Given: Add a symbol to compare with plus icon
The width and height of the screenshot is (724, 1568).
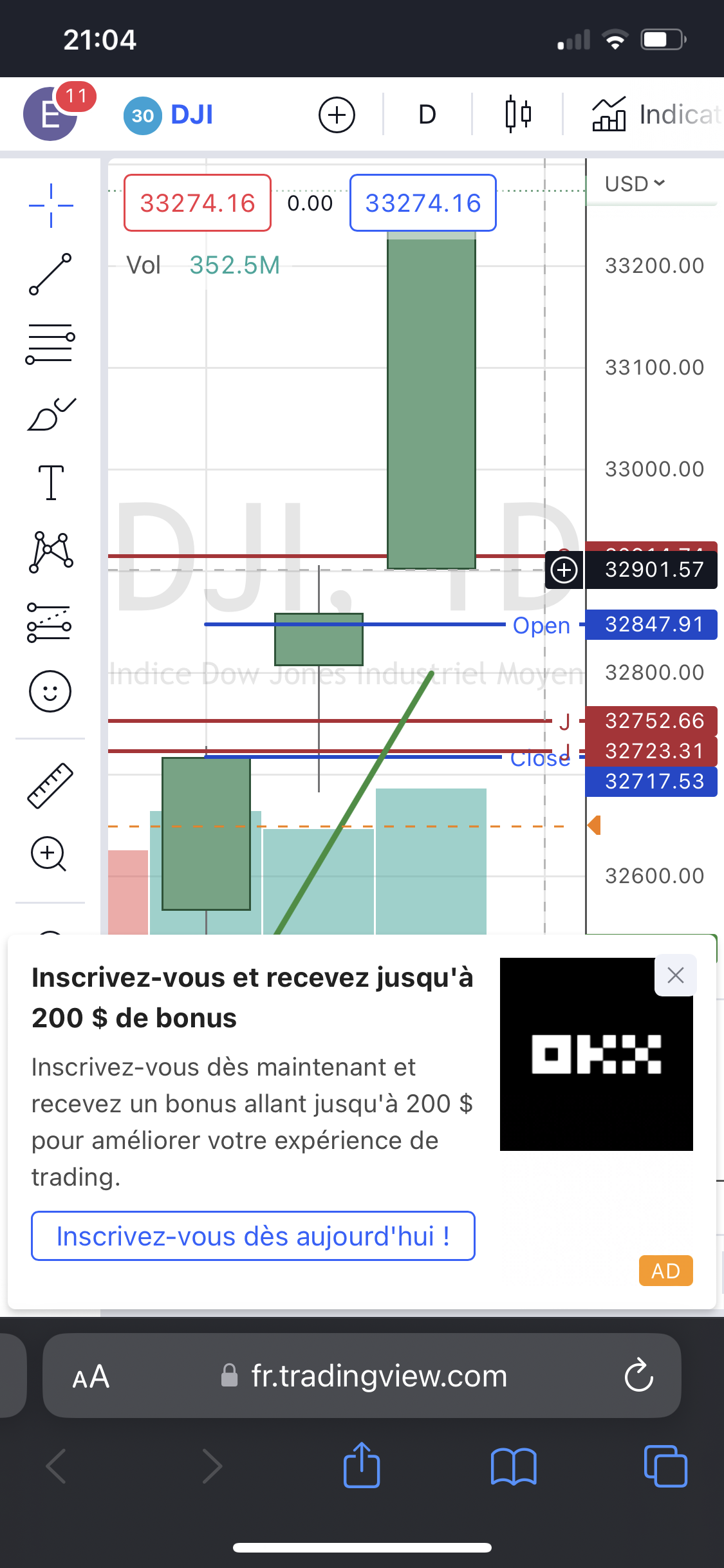Looking at the screenshot, I should coord(337,115).
